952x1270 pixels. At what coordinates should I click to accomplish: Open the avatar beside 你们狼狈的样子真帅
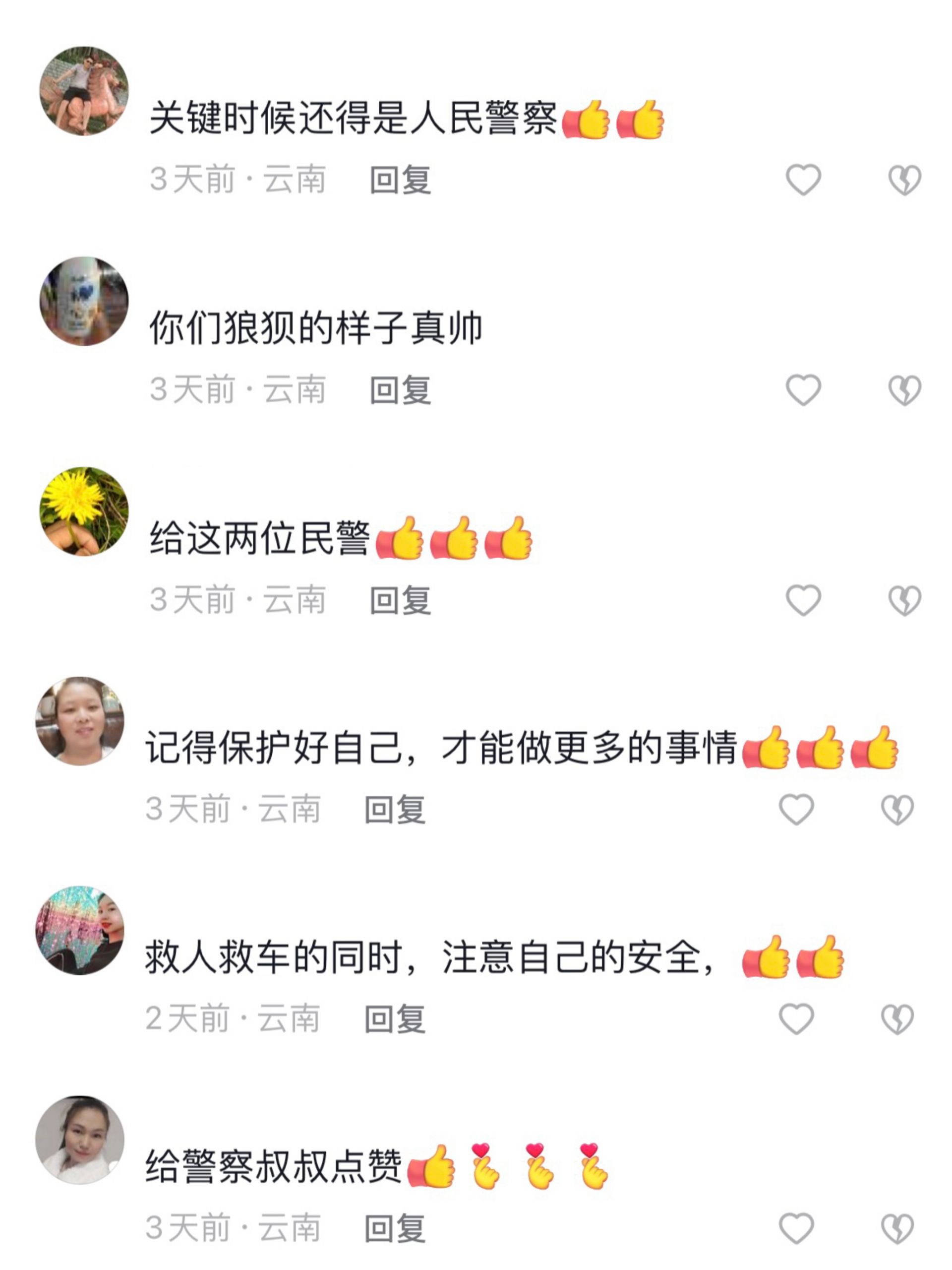[84, 301]
